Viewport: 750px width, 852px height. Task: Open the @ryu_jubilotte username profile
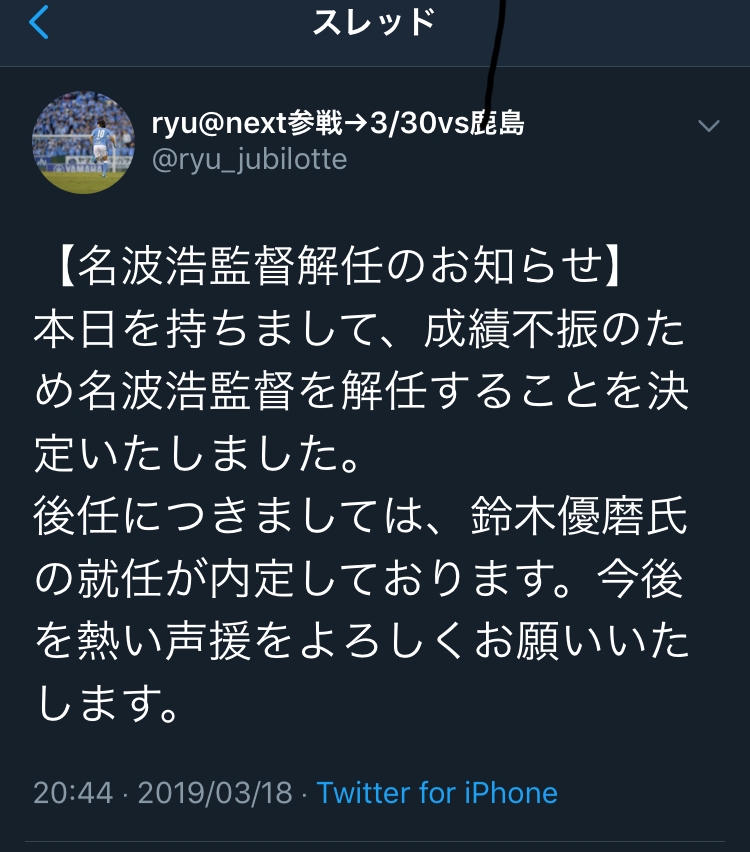tap(249, 159)
